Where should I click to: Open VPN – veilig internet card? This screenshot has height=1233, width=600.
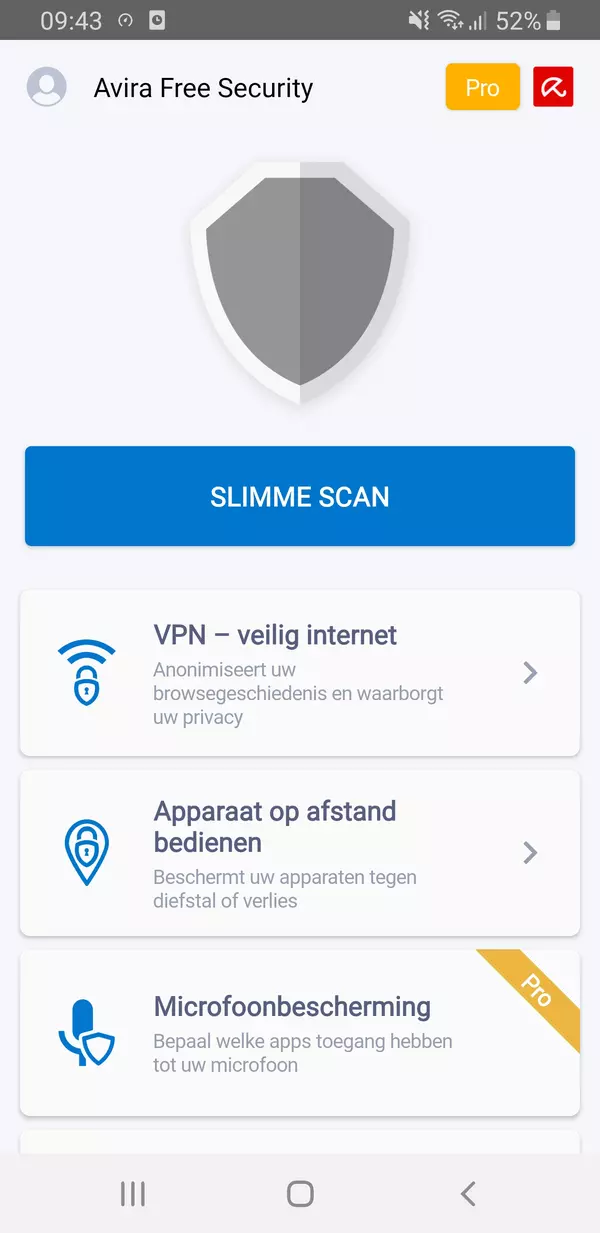(300, 673)
